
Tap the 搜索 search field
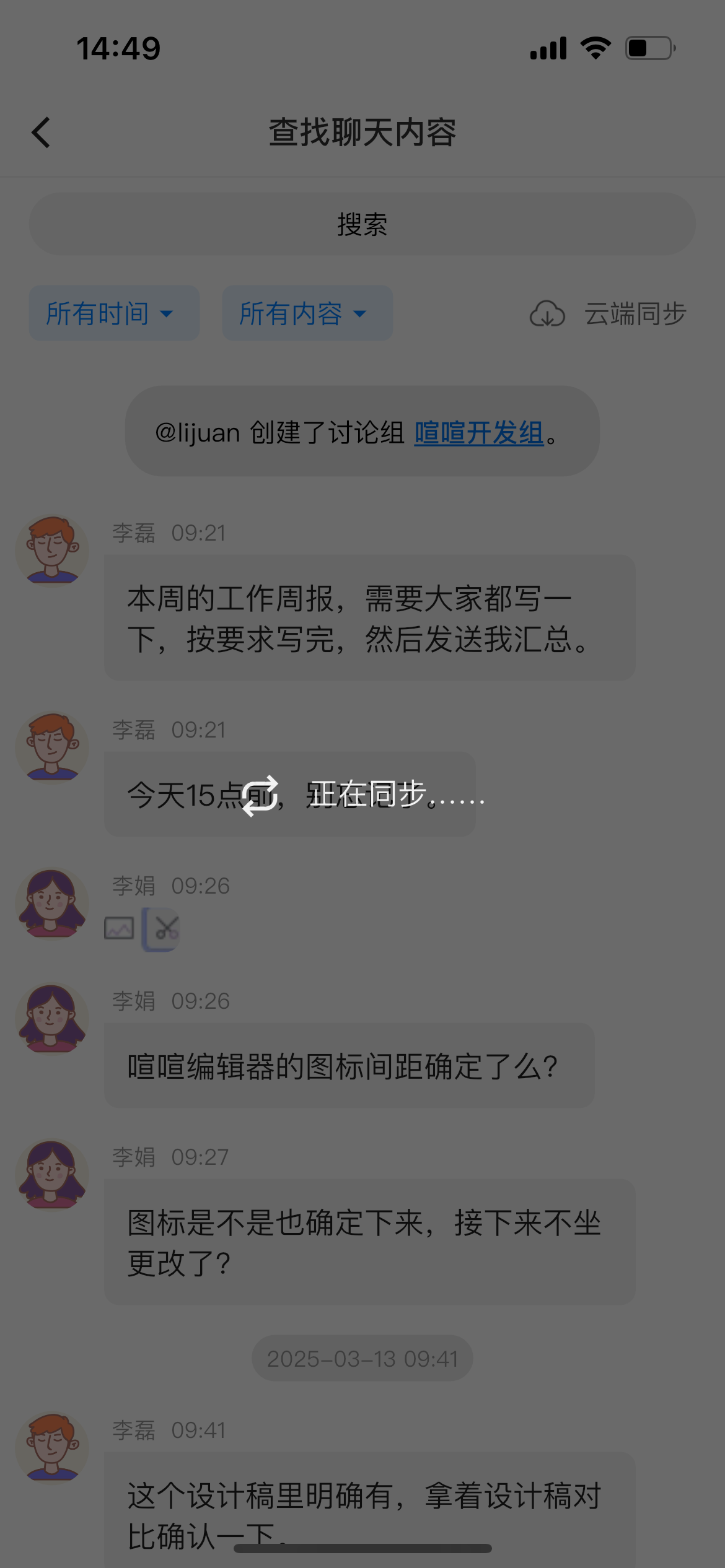coord(362,224)
